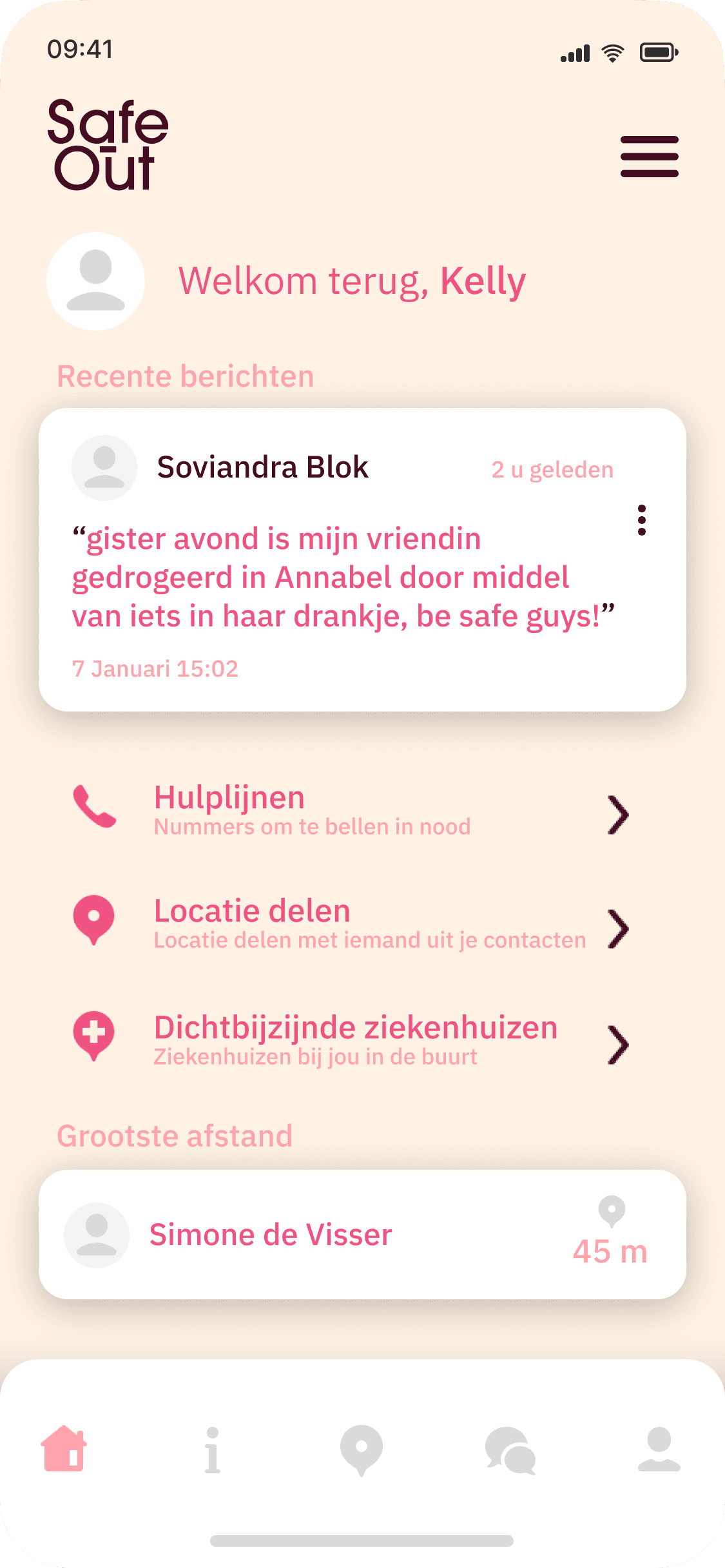The image size is (725, 1568).
Task: Open Dichtbijzijnde ziekenhuizen
Action: click(x=351, y=1040)
